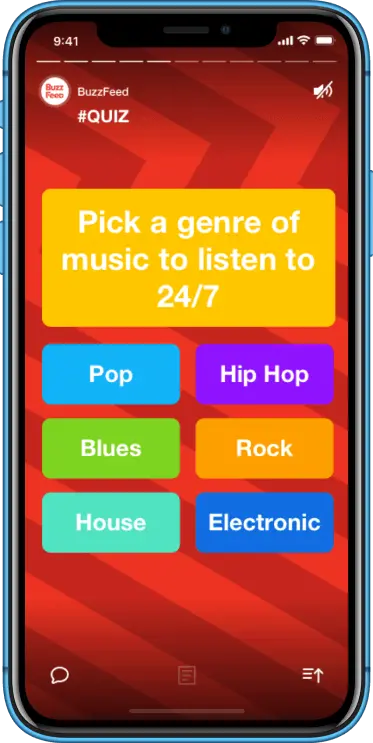Select the Pop genre answer
The image size is (373, 743).
(x=111, y=374)
